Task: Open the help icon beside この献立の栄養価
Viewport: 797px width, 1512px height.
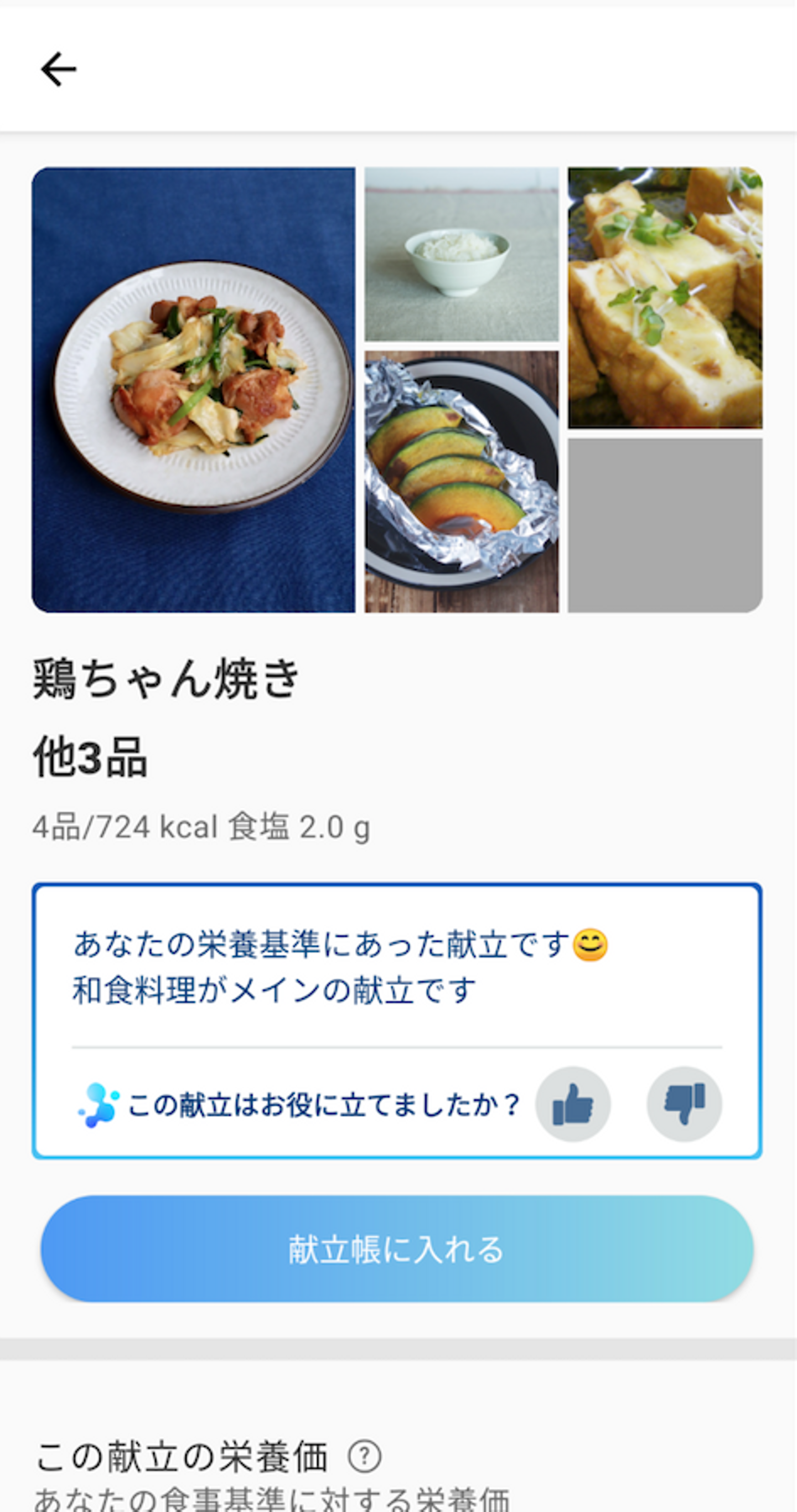Action: point(364,1456)
